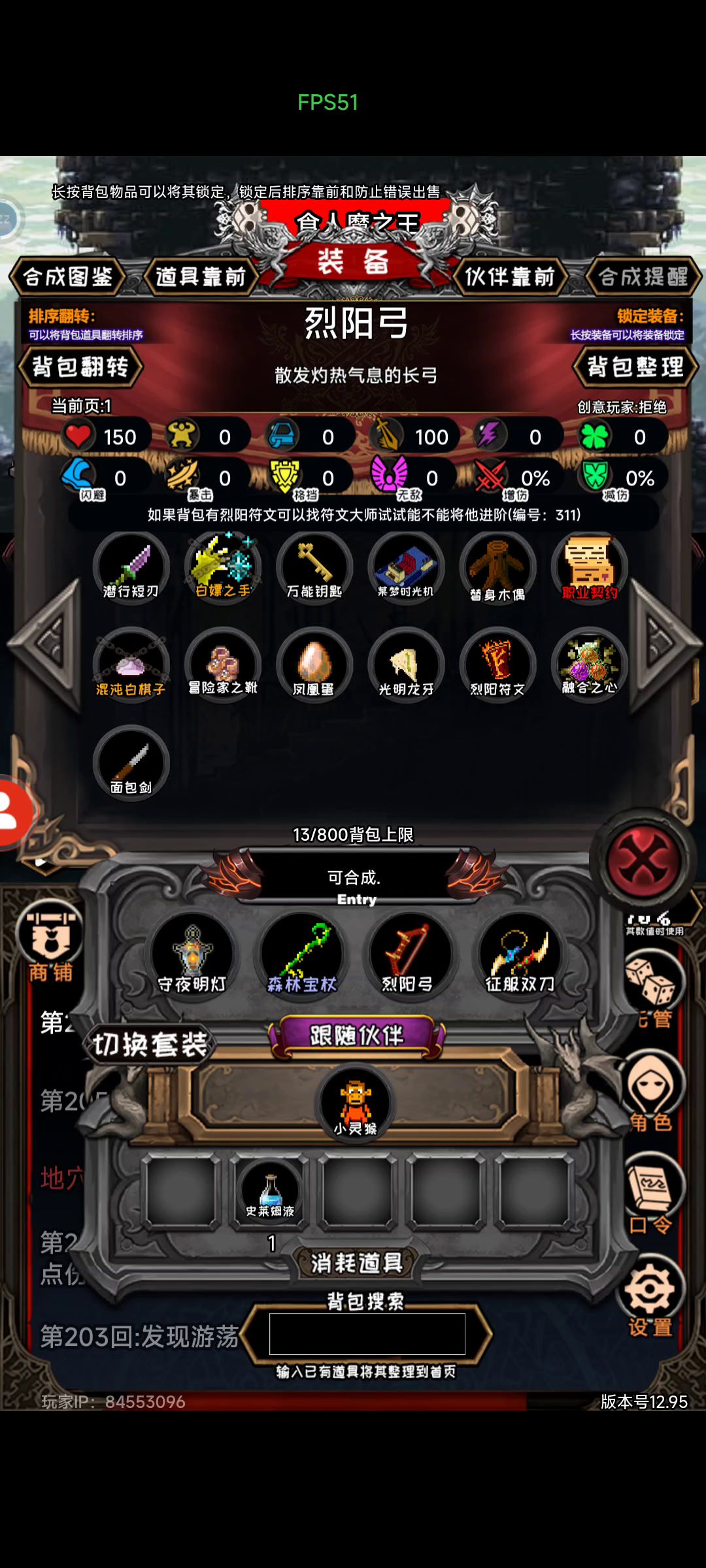This screenshot has height=1568, width=706.
Task: Close the equipment panel with red X
Action: point(643,860)
